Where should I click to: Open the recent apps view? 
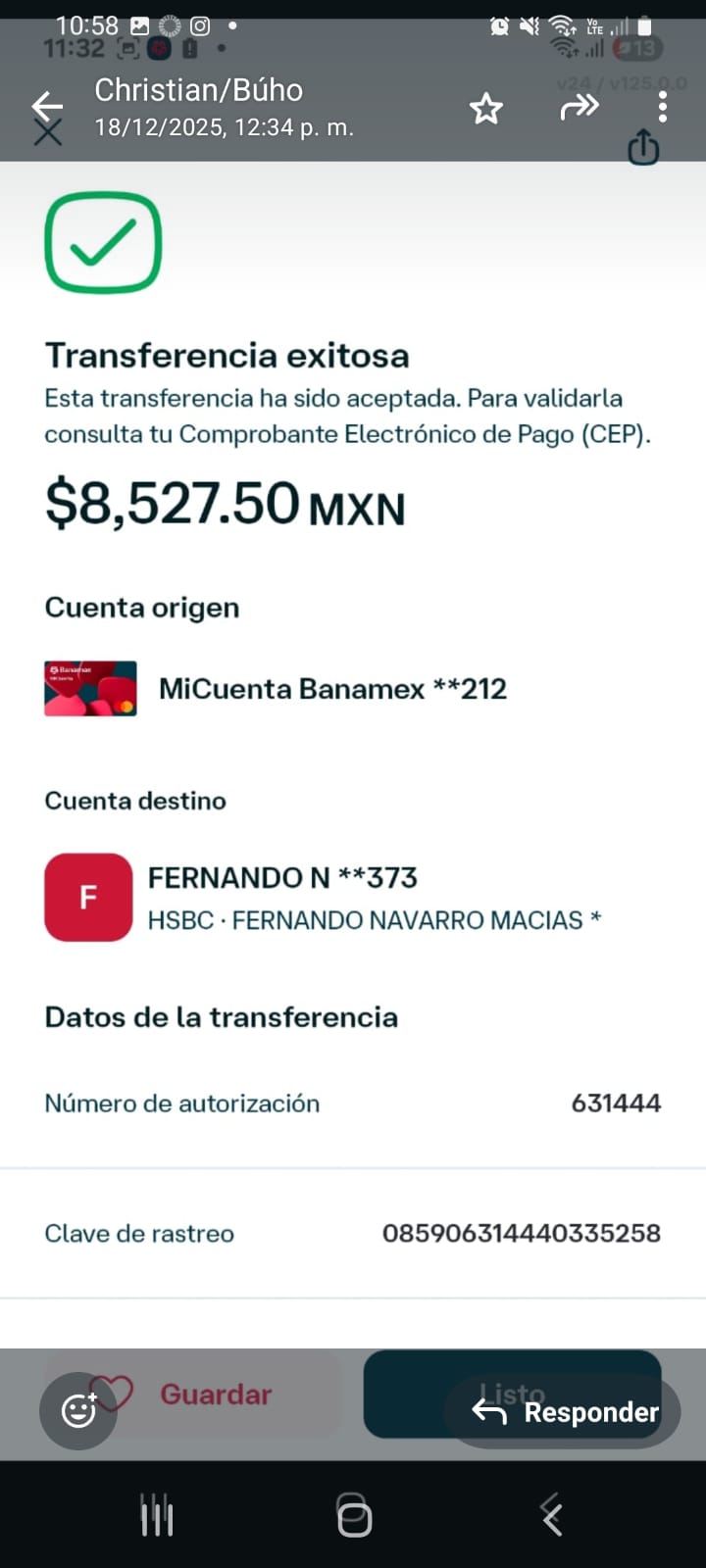[157, 1517]
